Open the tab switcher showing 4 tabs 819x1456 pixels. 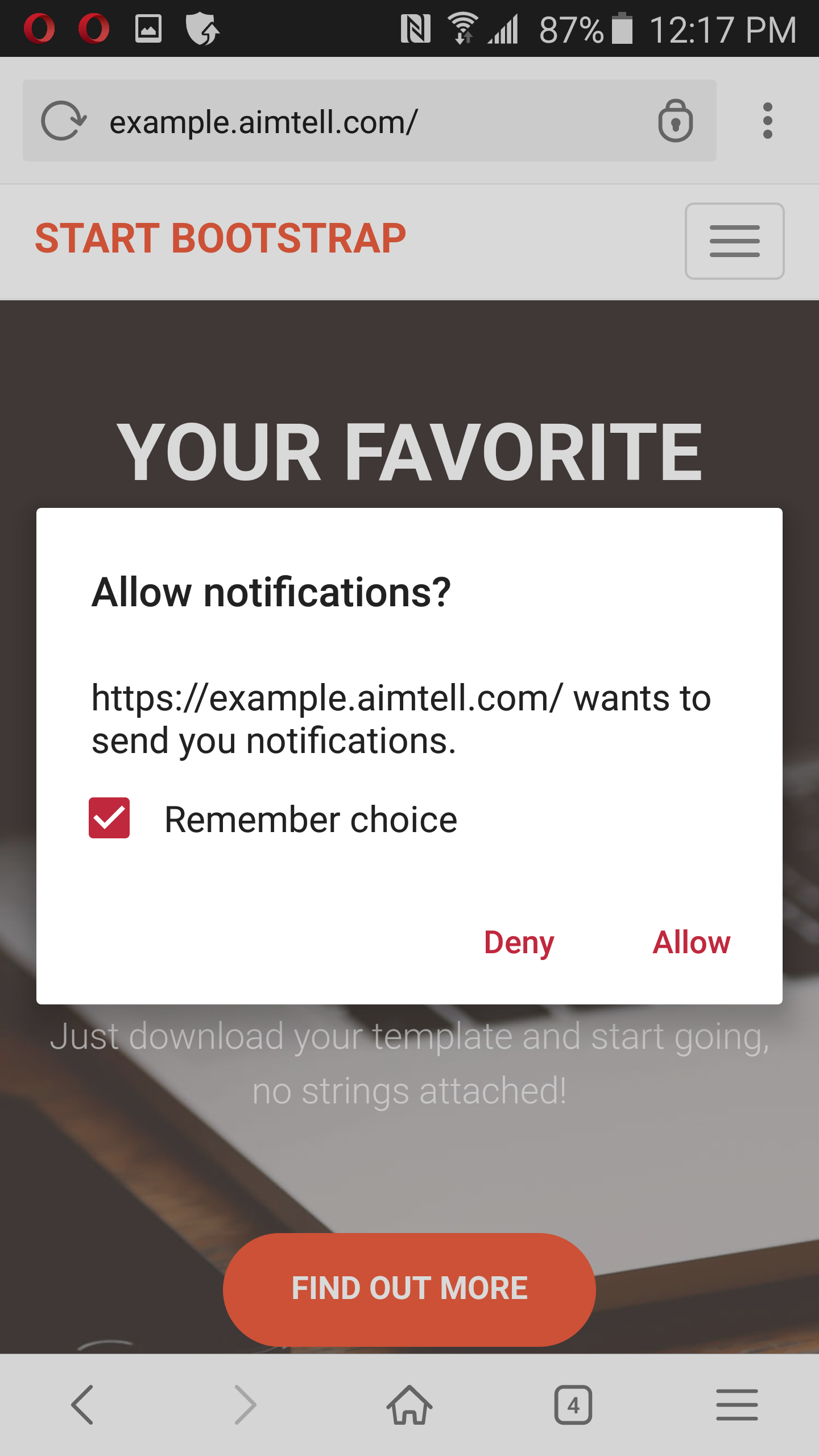point(573,1405)
